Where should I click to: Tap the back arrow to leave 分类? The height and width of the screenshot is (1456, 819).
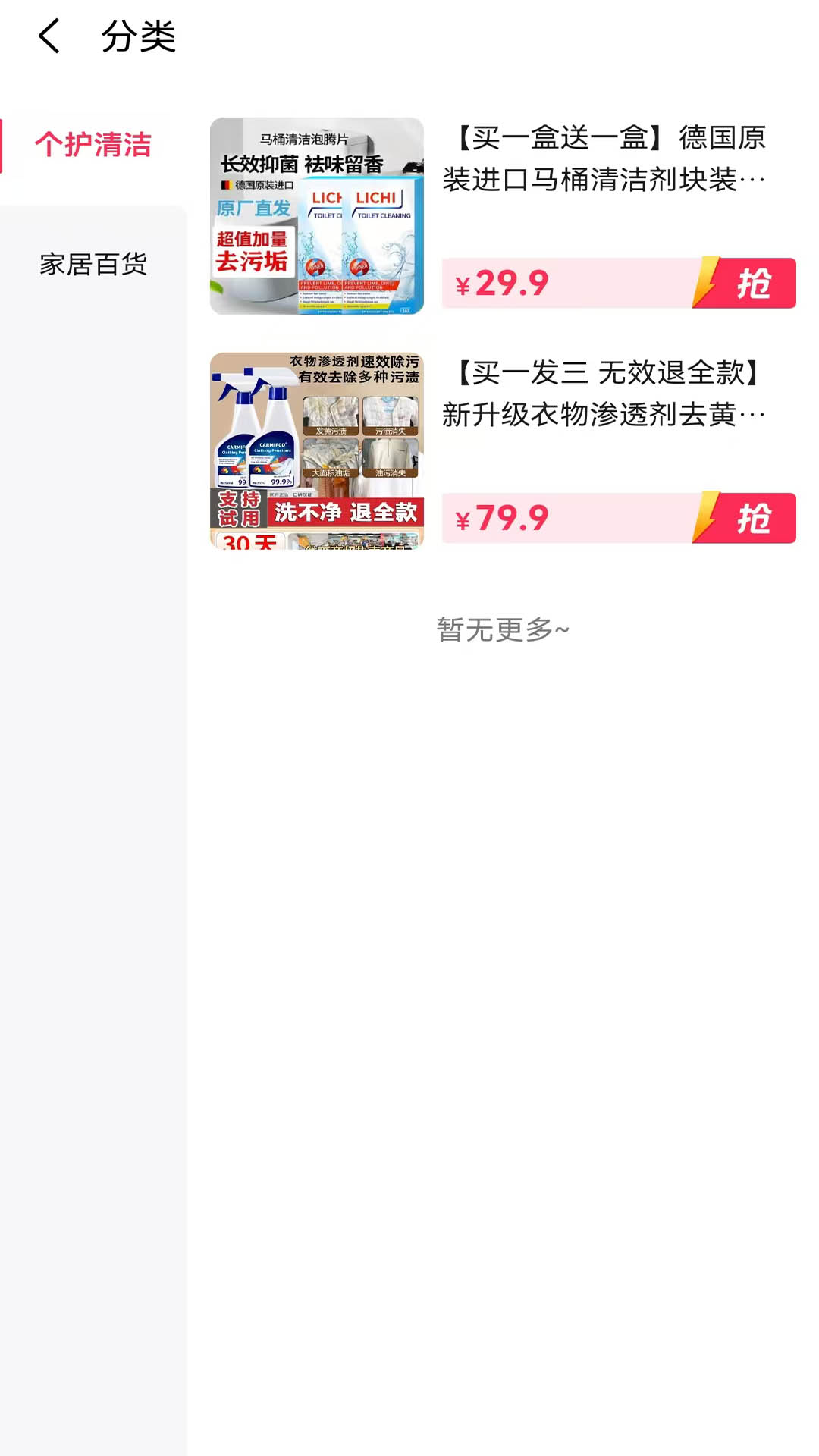click(x=49, y=37)
